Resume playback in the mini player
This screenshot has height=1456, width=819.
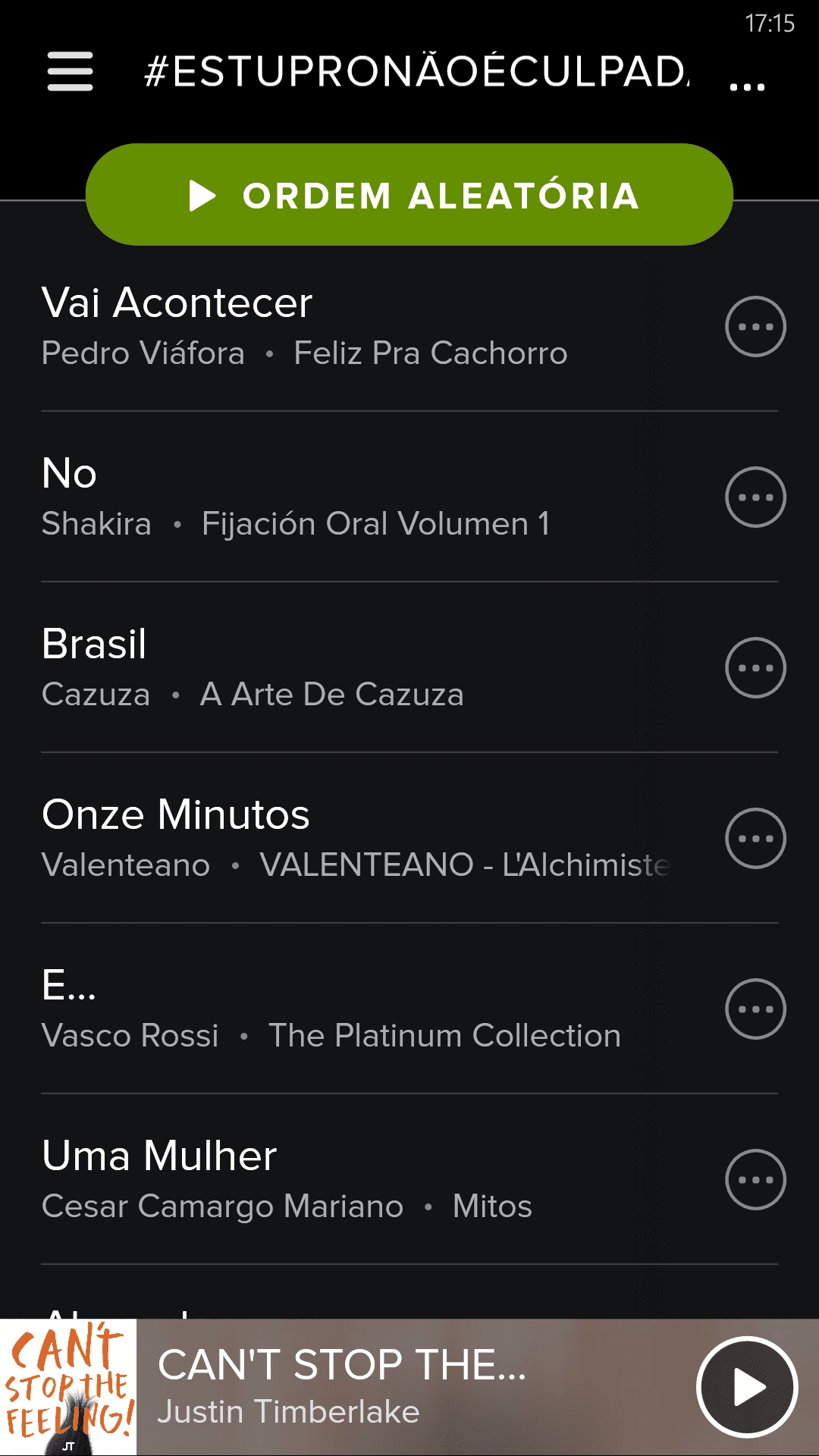[747, 1387]
